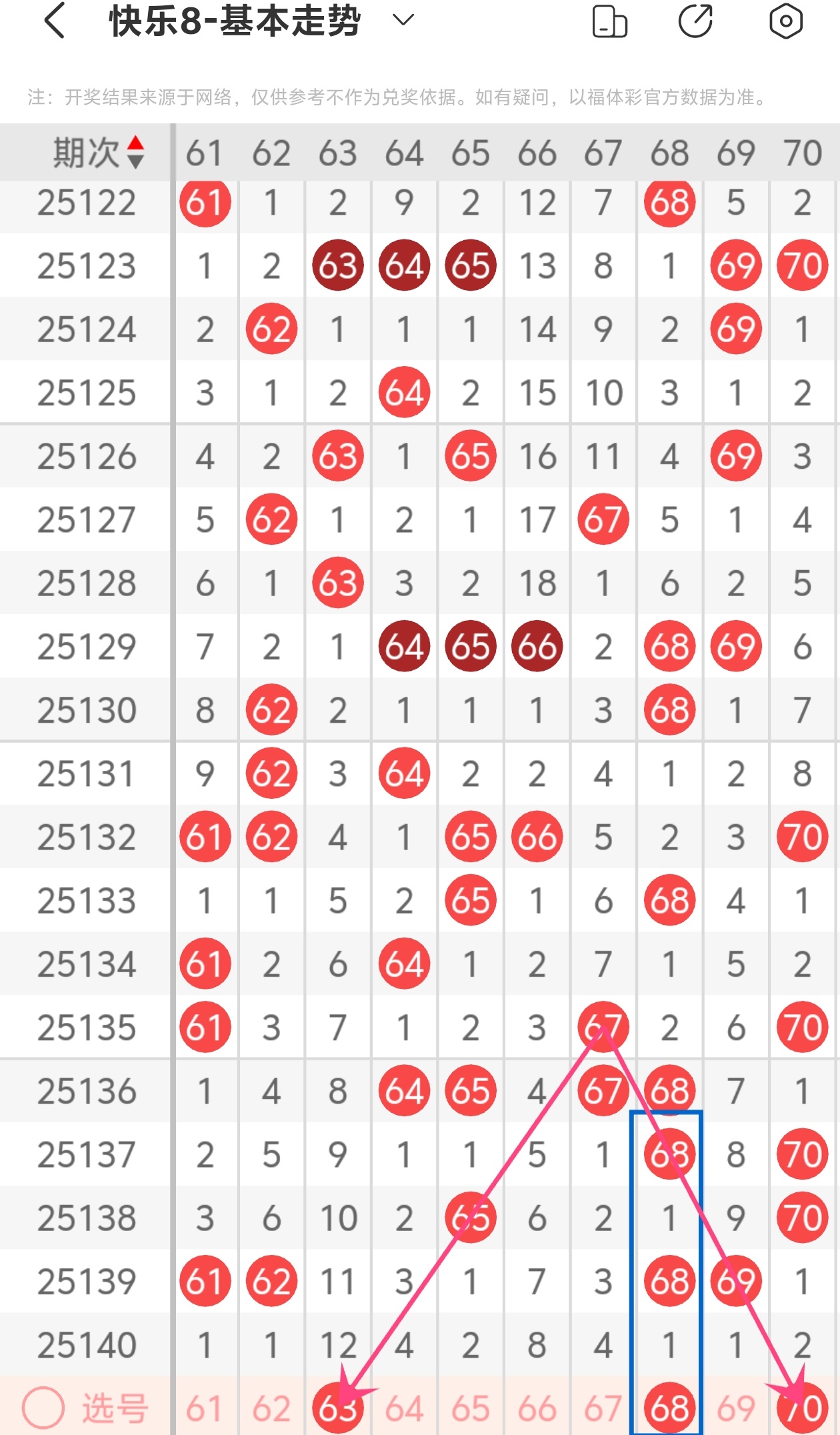Go back from the trend chart
Screen dimensions: 840x1435
(x=55, y=21)
